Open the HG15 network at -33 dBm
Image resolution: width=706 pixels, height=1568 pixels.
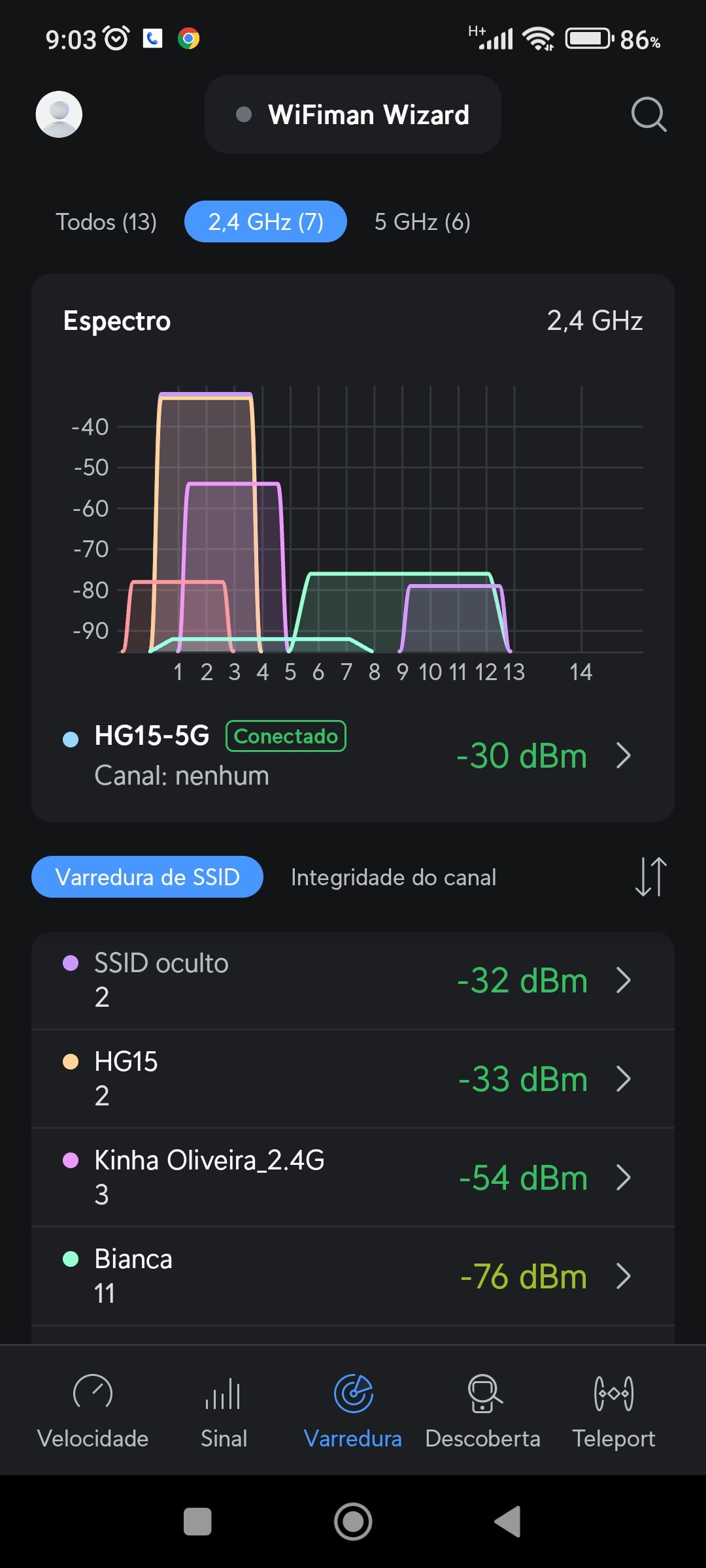(353, 1079)
